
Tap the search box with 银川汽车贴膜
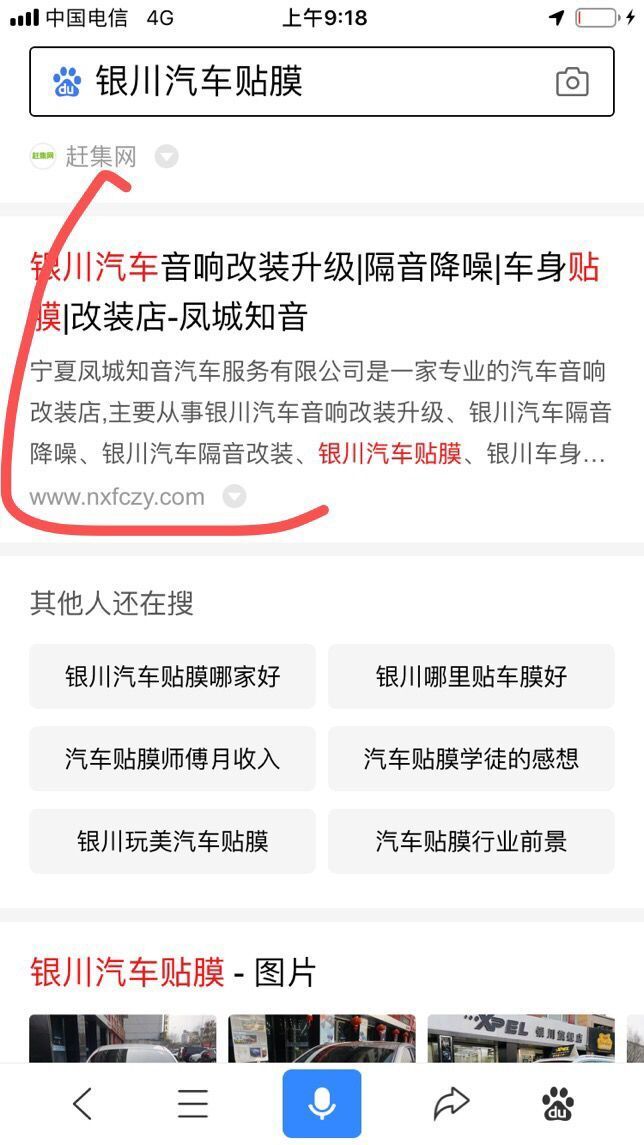(x=300, y=82)
